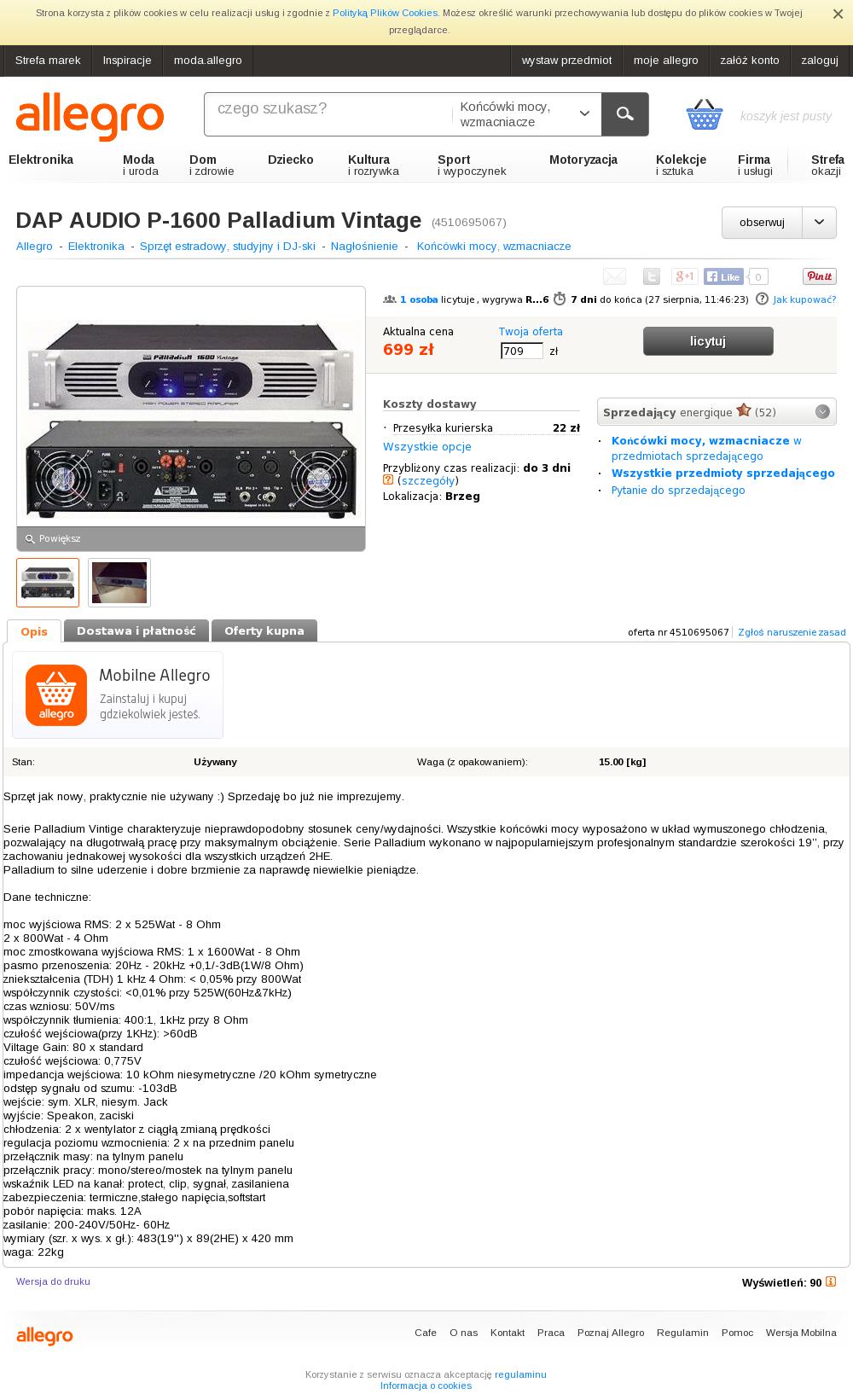This screenshot has height=1400, width=853.
Task: Dismiss the cookies notice banner
Action: pyautogui.click(x=838, y=15)
